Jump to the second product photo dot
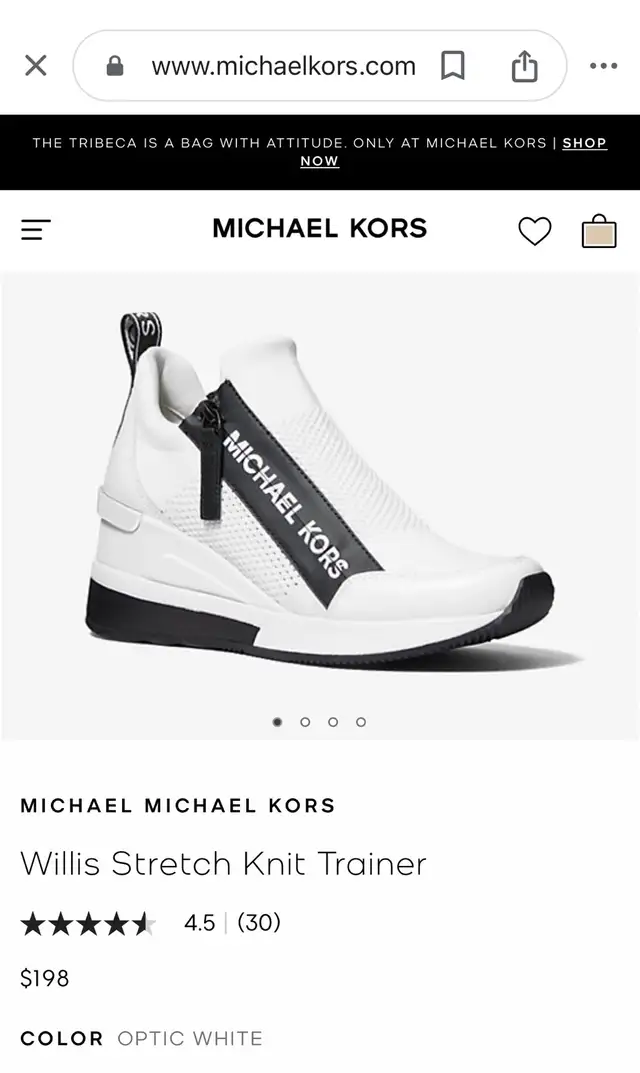This screenshot has width=640, height=1073. (305, 722)
